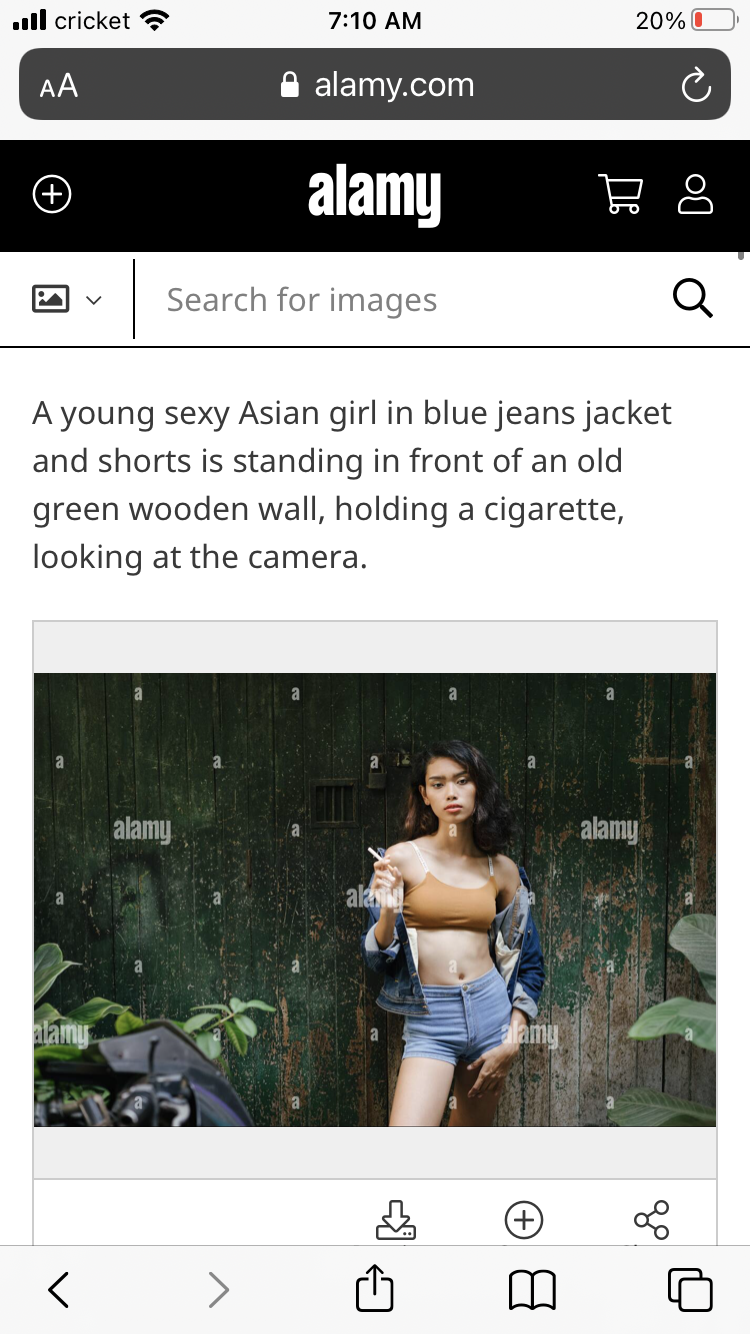Open the user account icon
The height and width of the screenshot is (1334, 750).
[x=695, y=194]
